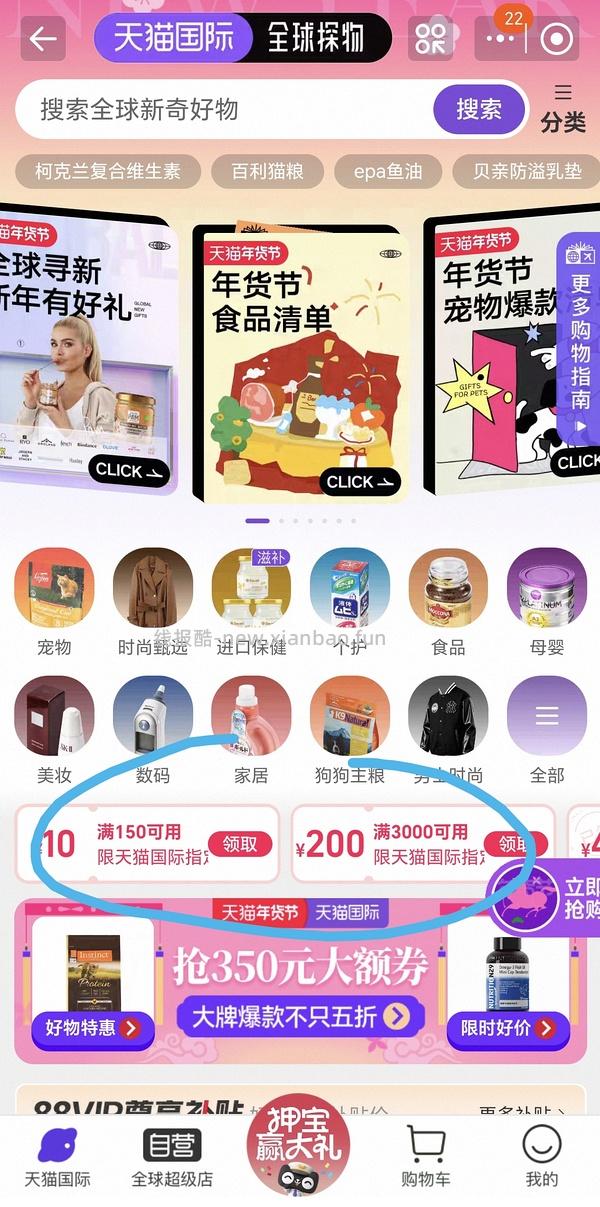Screen dimensions: 600x1207
Task: View 全部 categories
Action: tap(546, 729)
